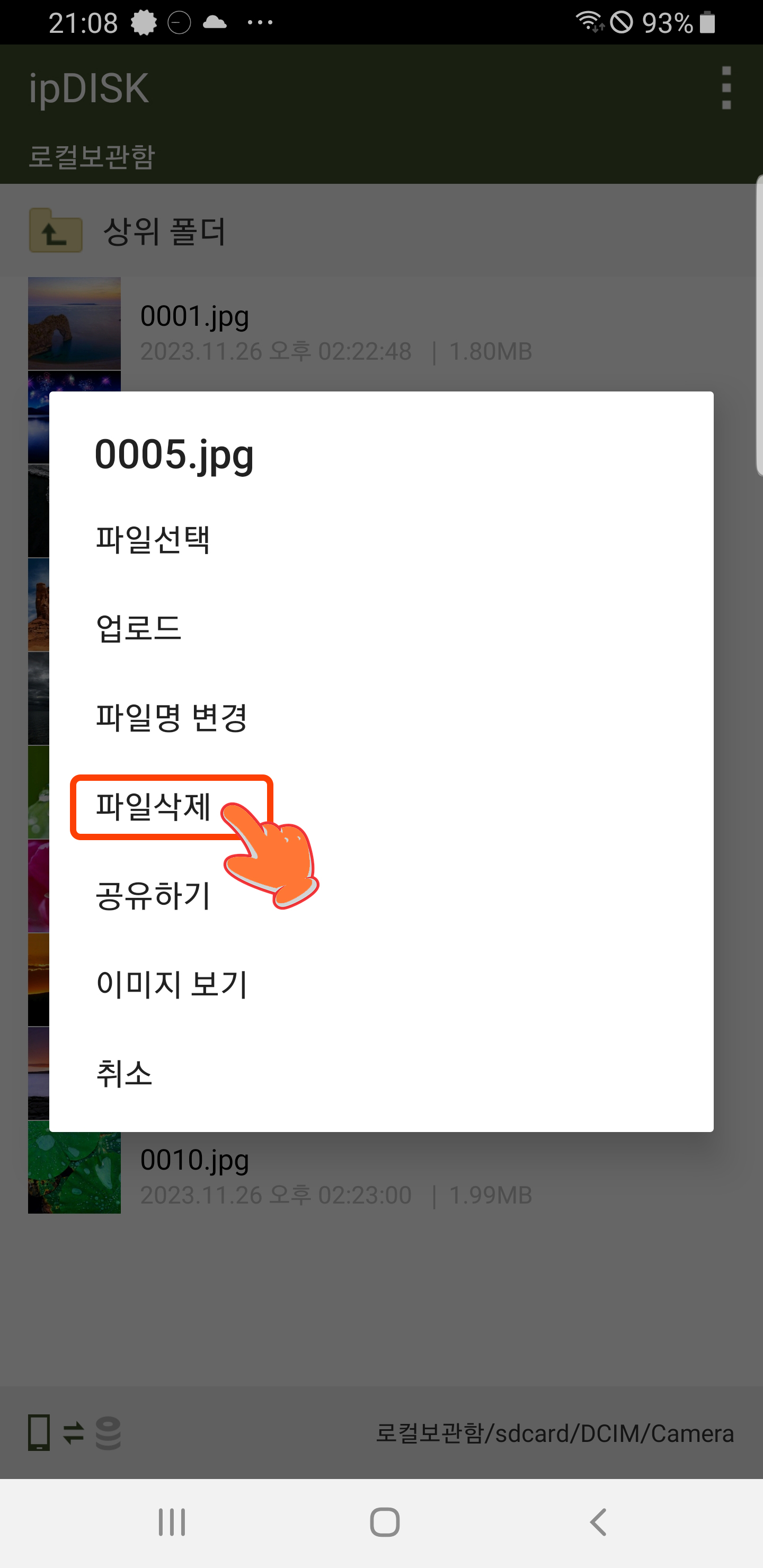This screenshot has height=1568, width=763.
Task: Choose 업로드 to upload the file
Action: click(x=381, y=628)
